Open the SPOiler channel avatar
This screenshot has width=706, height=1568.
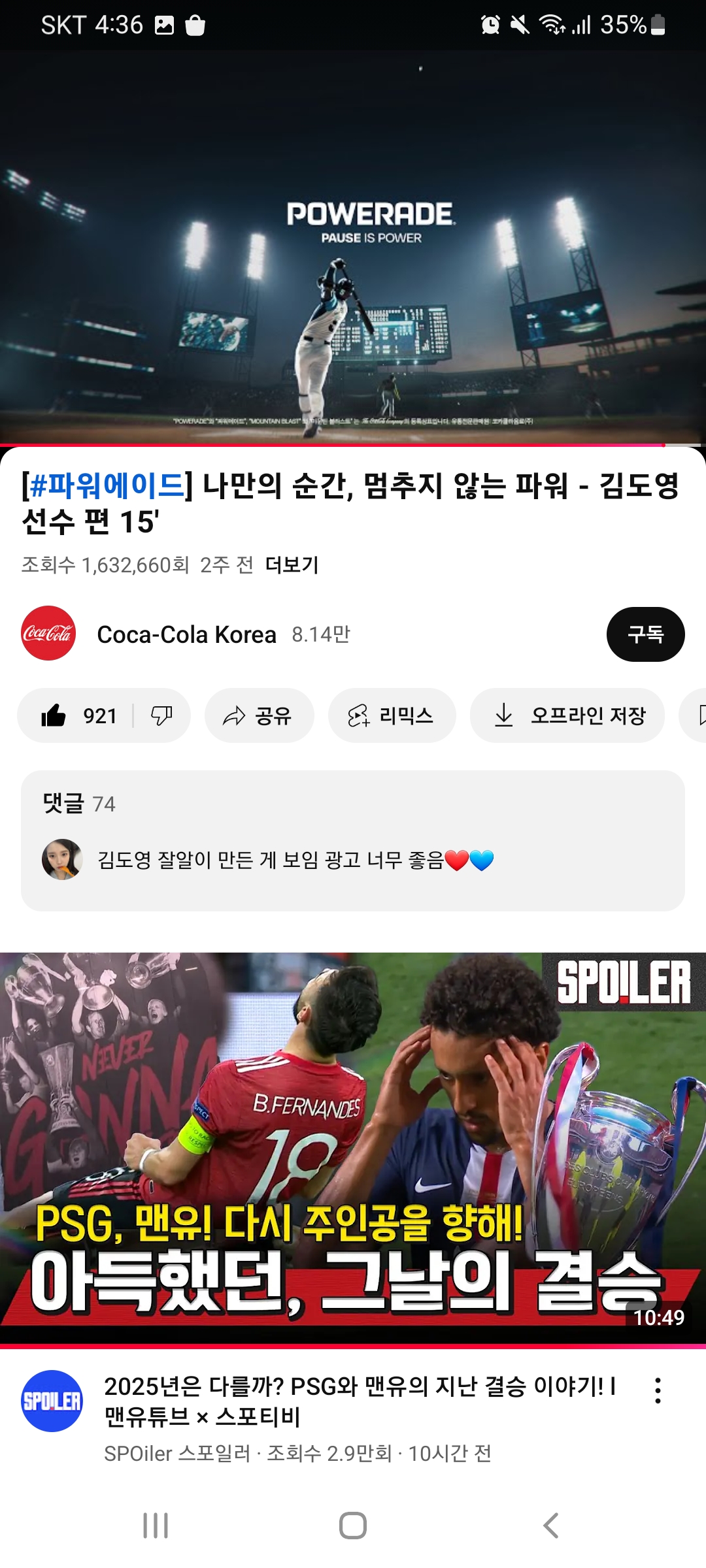coord(52,1401)
